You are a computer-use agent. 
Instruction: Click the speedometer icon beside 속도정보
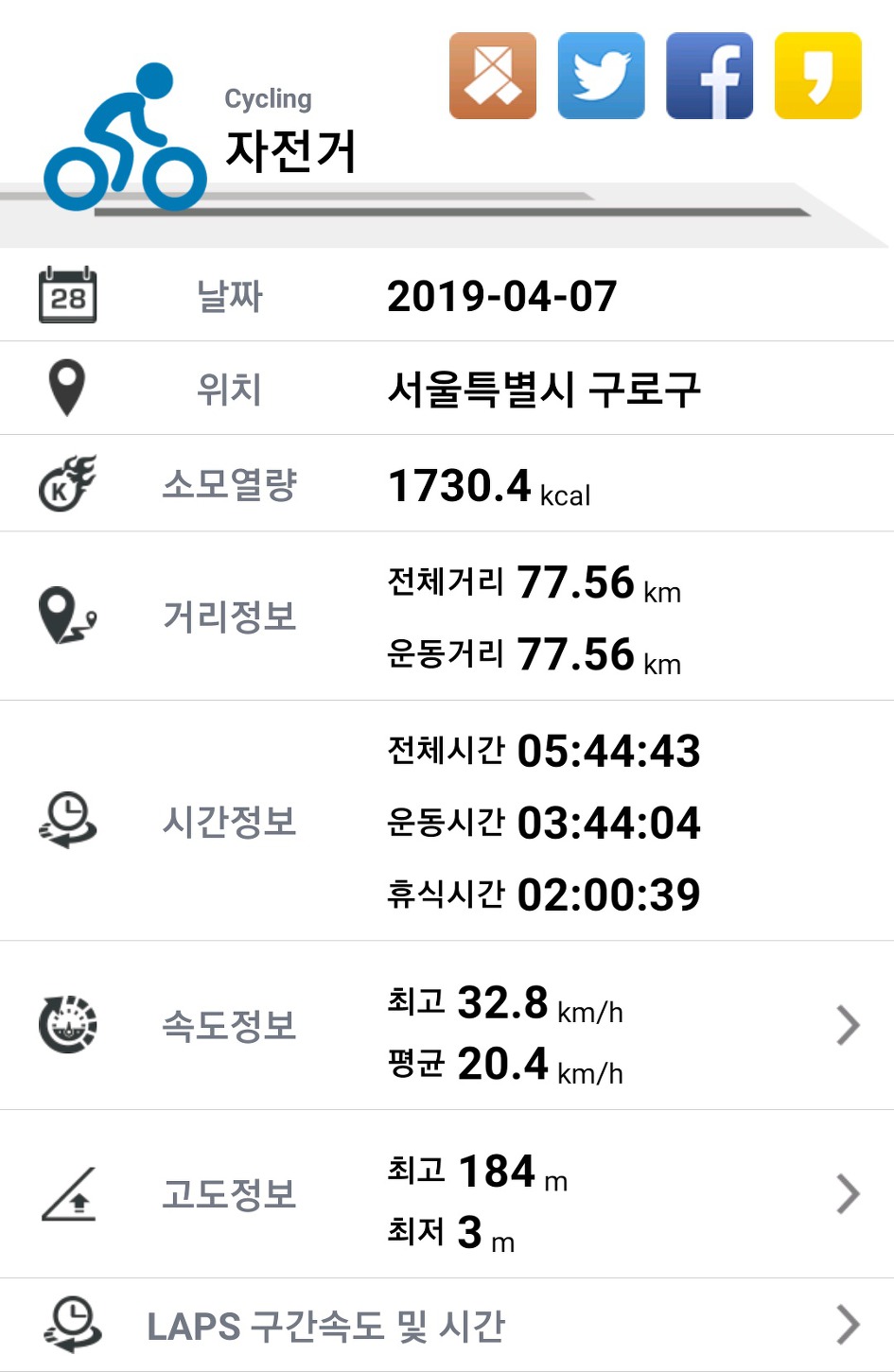[x=66, y=1025]
